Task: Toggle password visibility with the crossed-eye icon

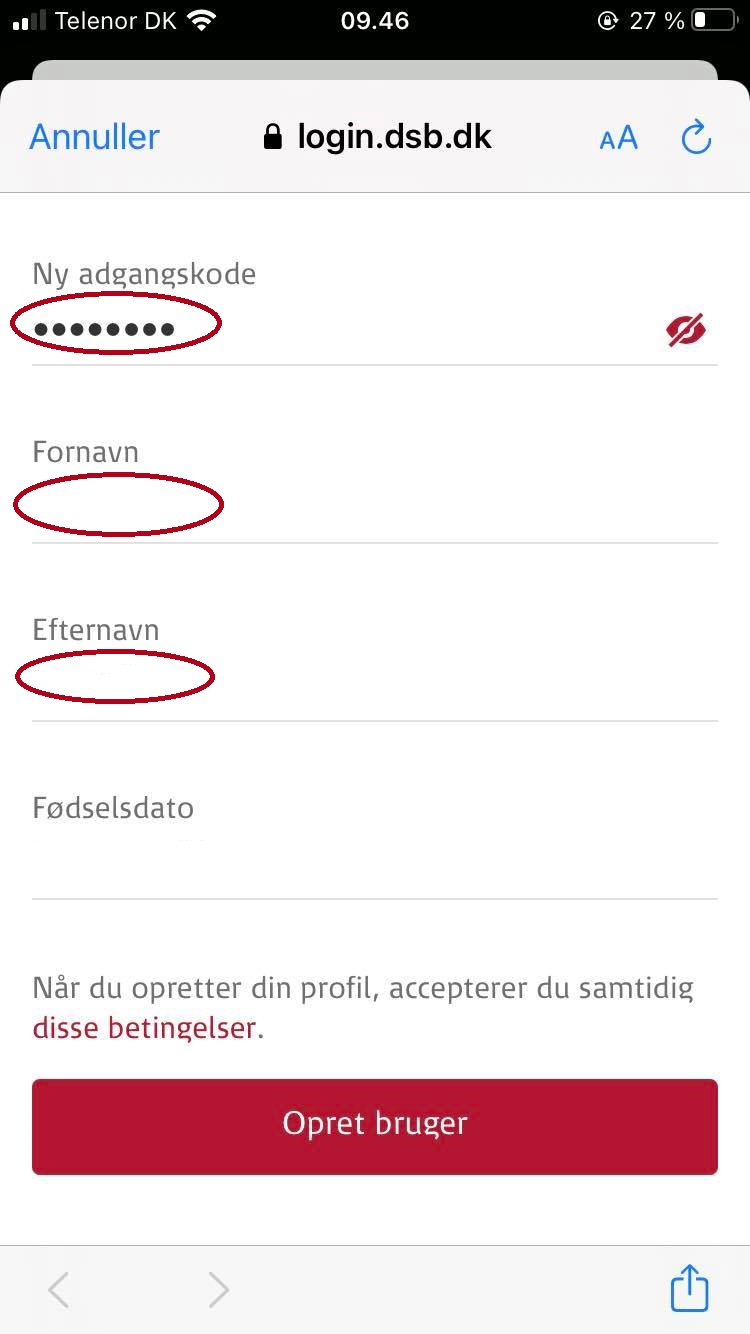Action: [686, 330]
